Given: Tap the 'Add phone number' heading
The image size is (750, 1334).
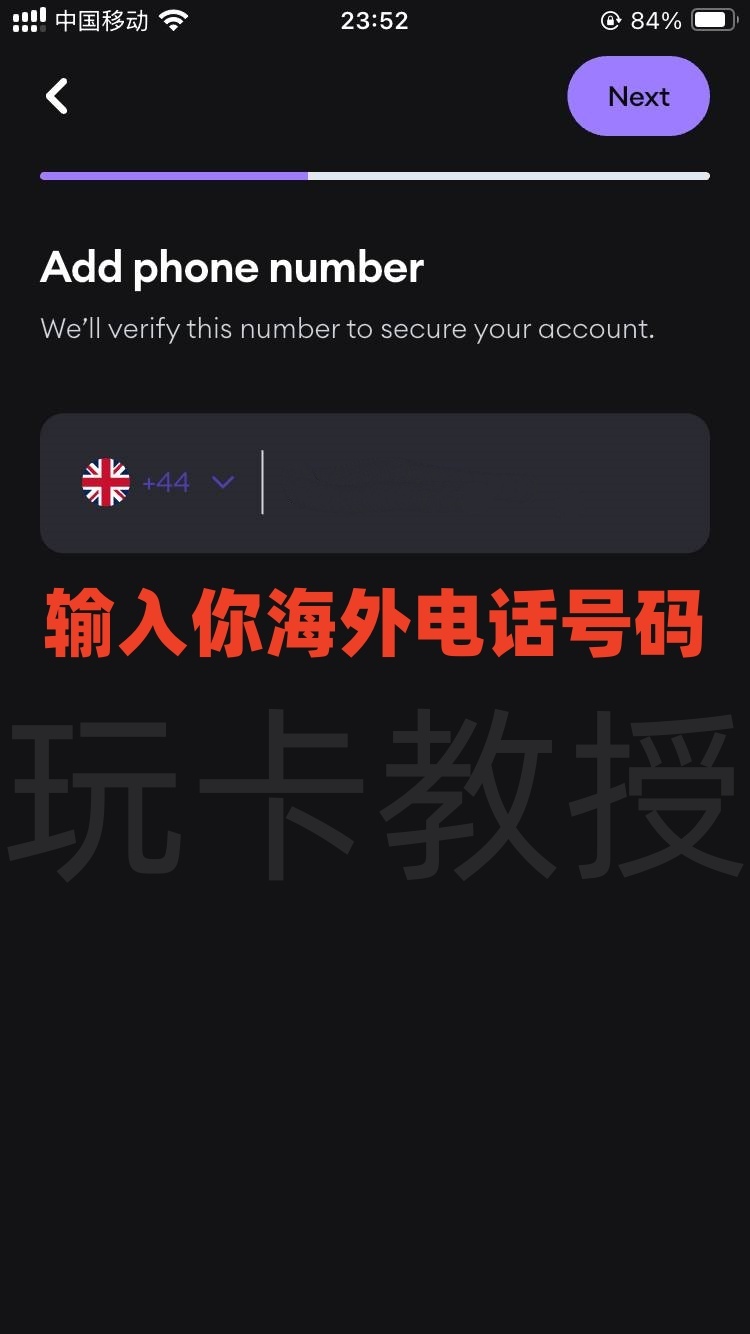Looking at the screenshot, I should tap(231, 267).
